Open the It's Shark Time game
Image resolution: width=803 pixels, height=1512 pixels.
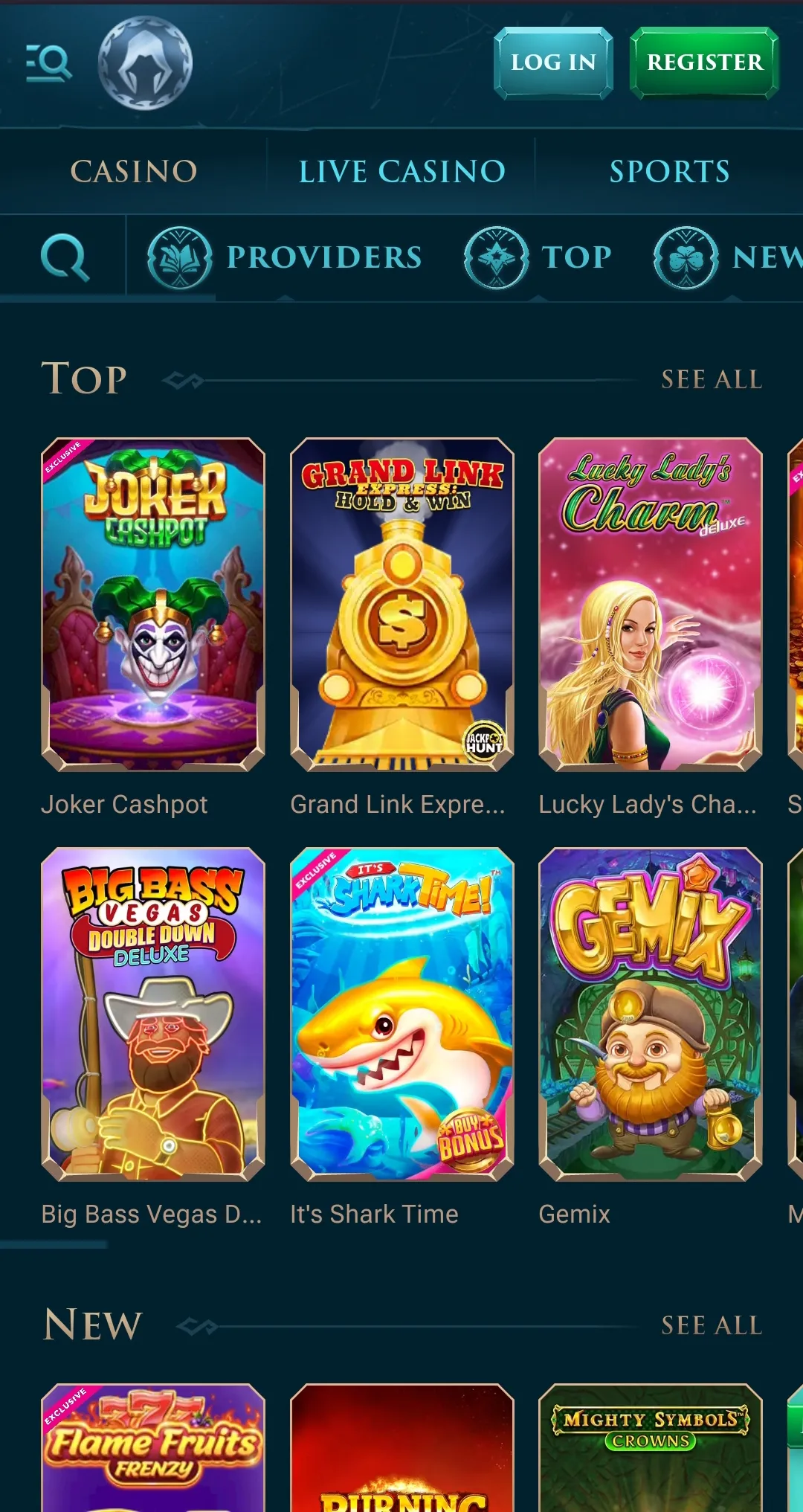pos(401,1014)
